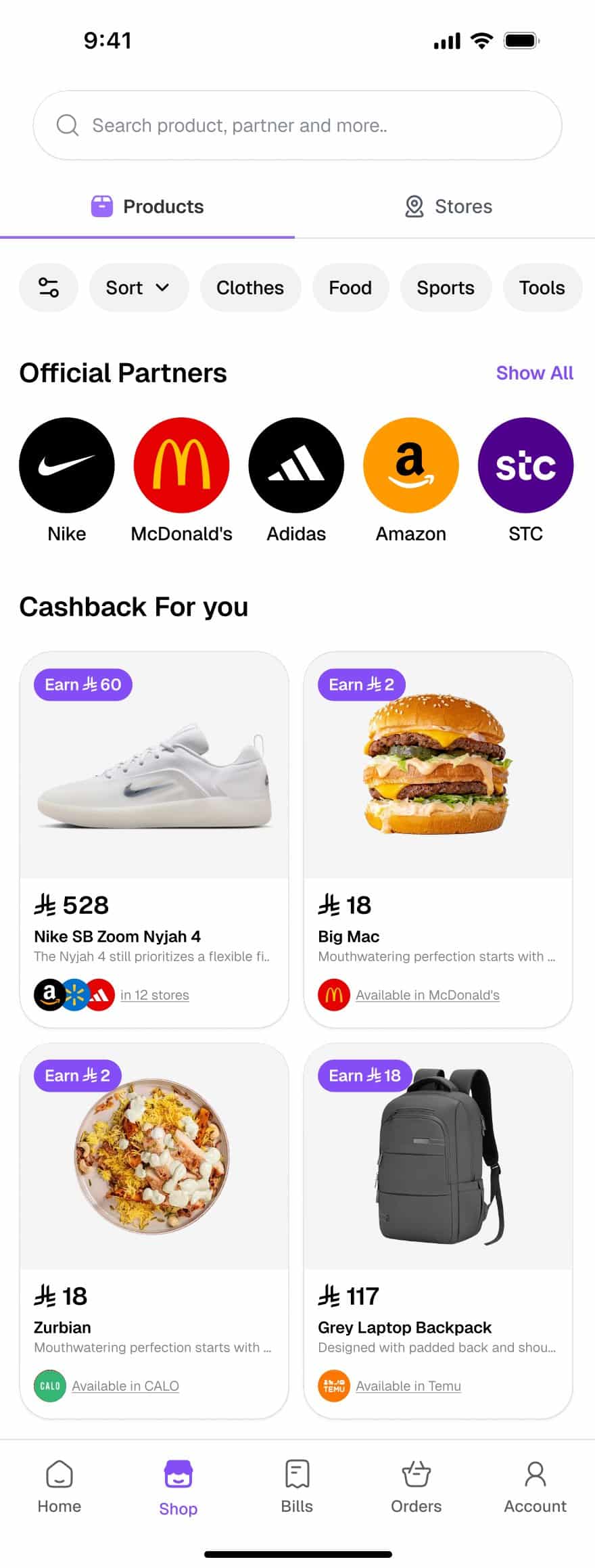The image size is (595, 1568).
Task: Filter by Clothes category
Action: 250,287
